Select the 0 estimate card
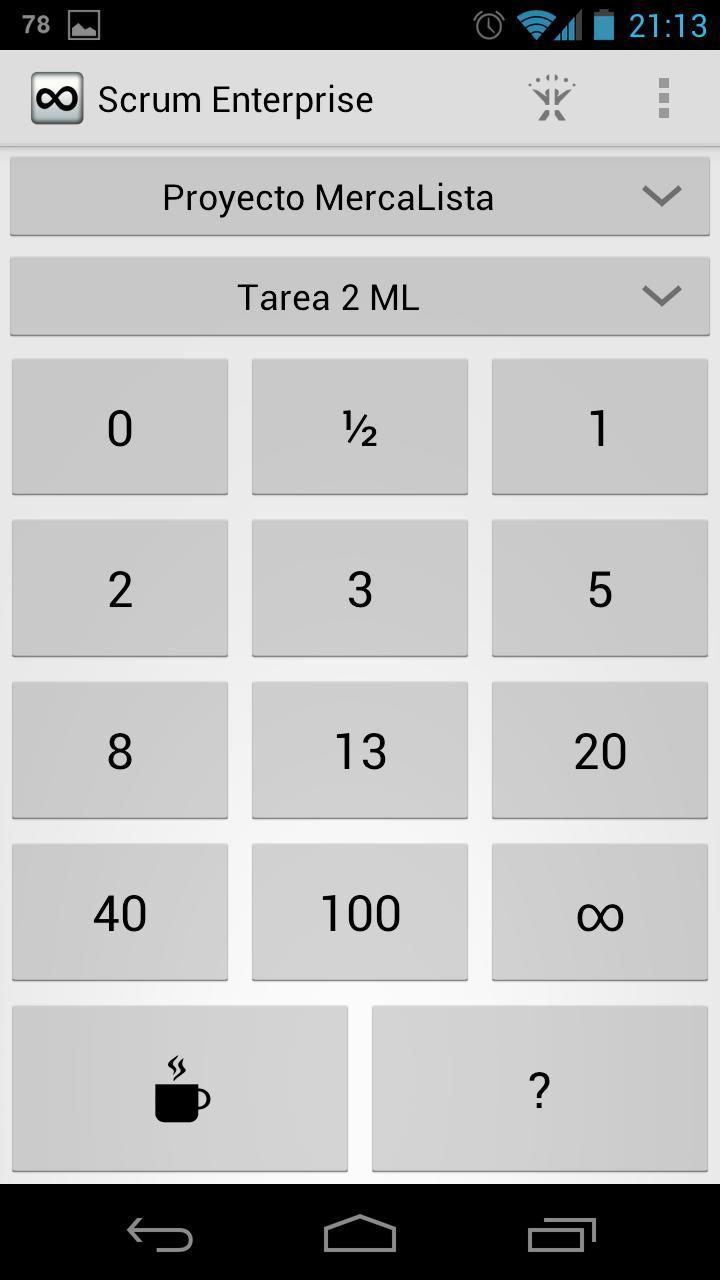Viewport: 720px width, 1280px height. (120, 427)
